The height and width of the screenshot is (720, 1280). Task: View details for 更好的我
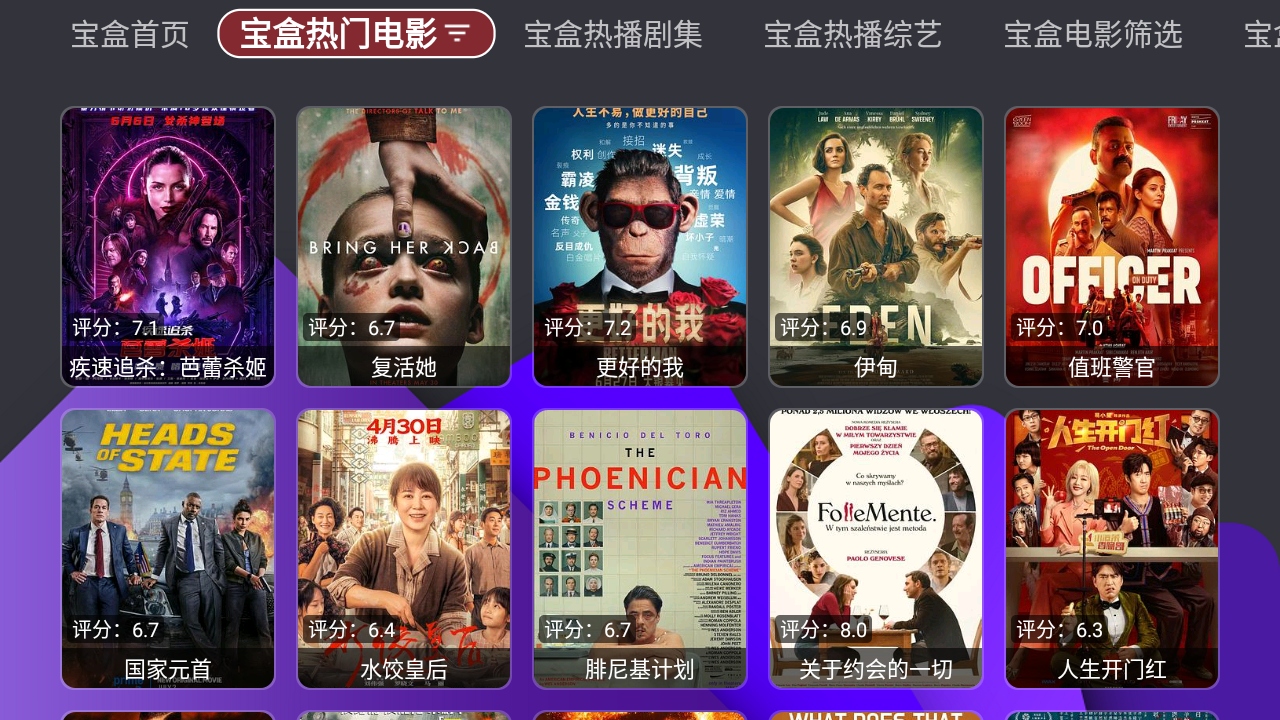[x=640, y=246]
